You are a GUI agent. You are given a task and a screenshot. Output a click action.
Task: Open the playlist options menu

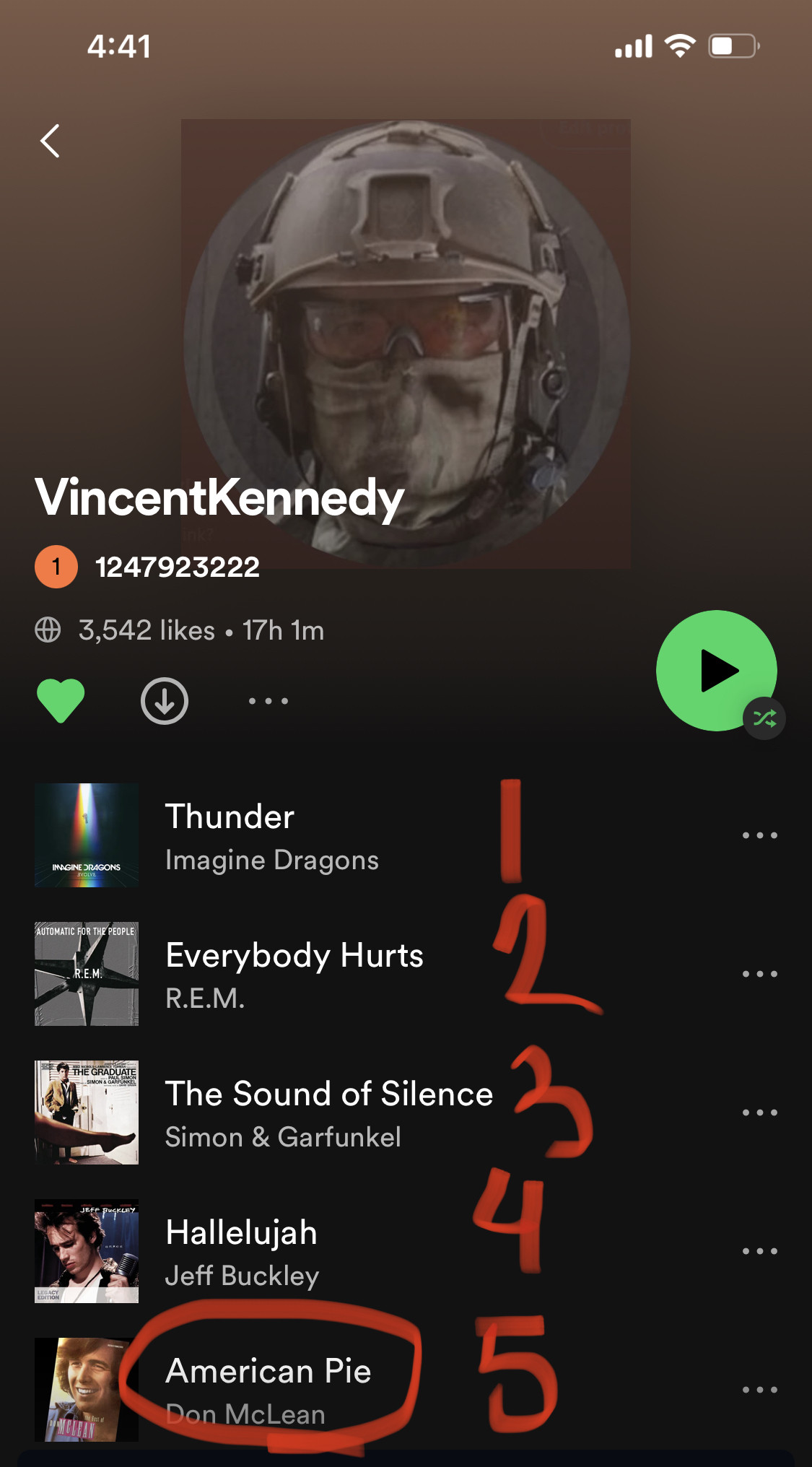[x=269, y=701]
